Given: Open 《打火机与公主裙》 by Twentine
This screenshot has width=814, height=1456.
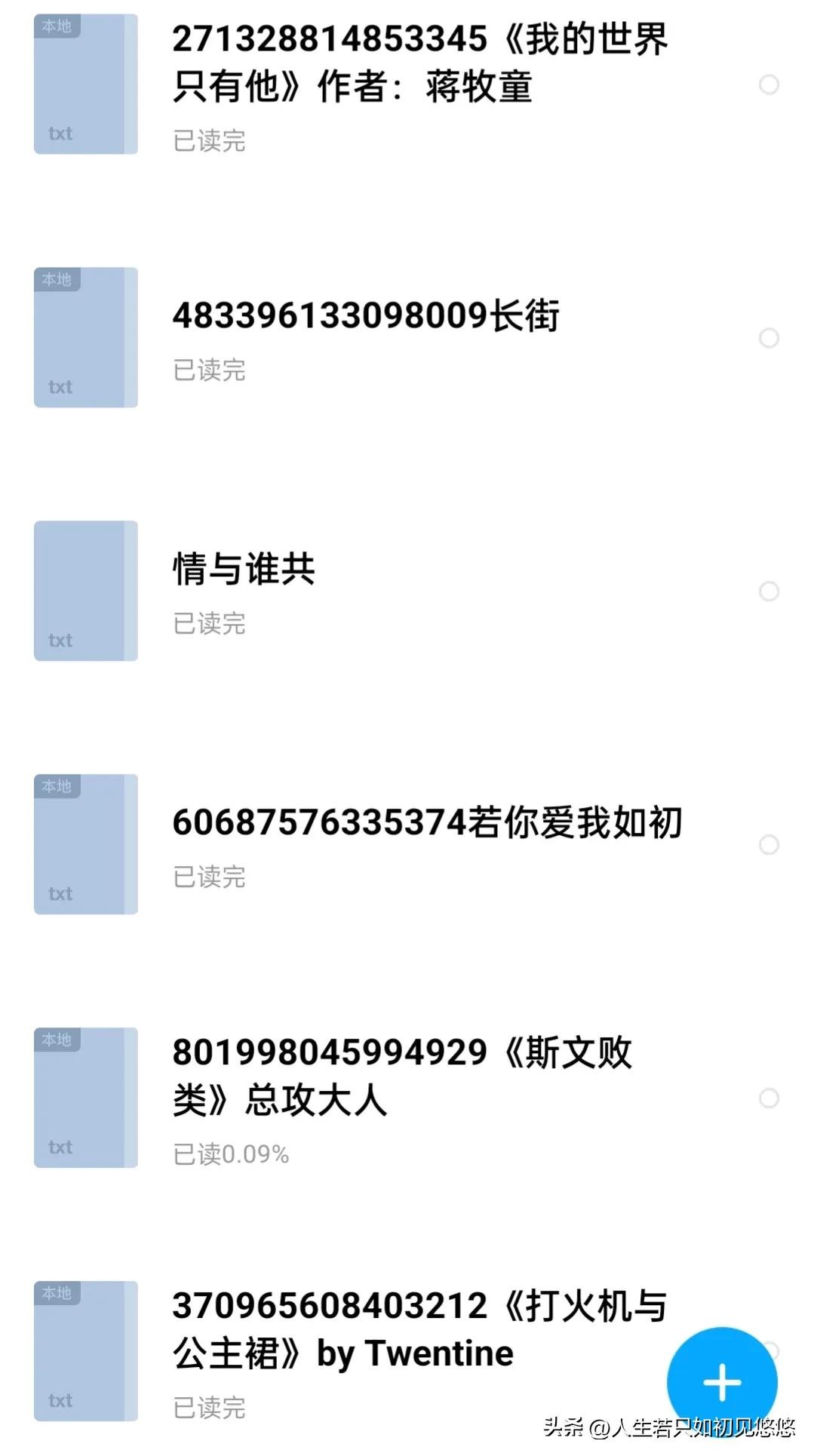Looking at the screenshot, I should tap(419, 1330).
